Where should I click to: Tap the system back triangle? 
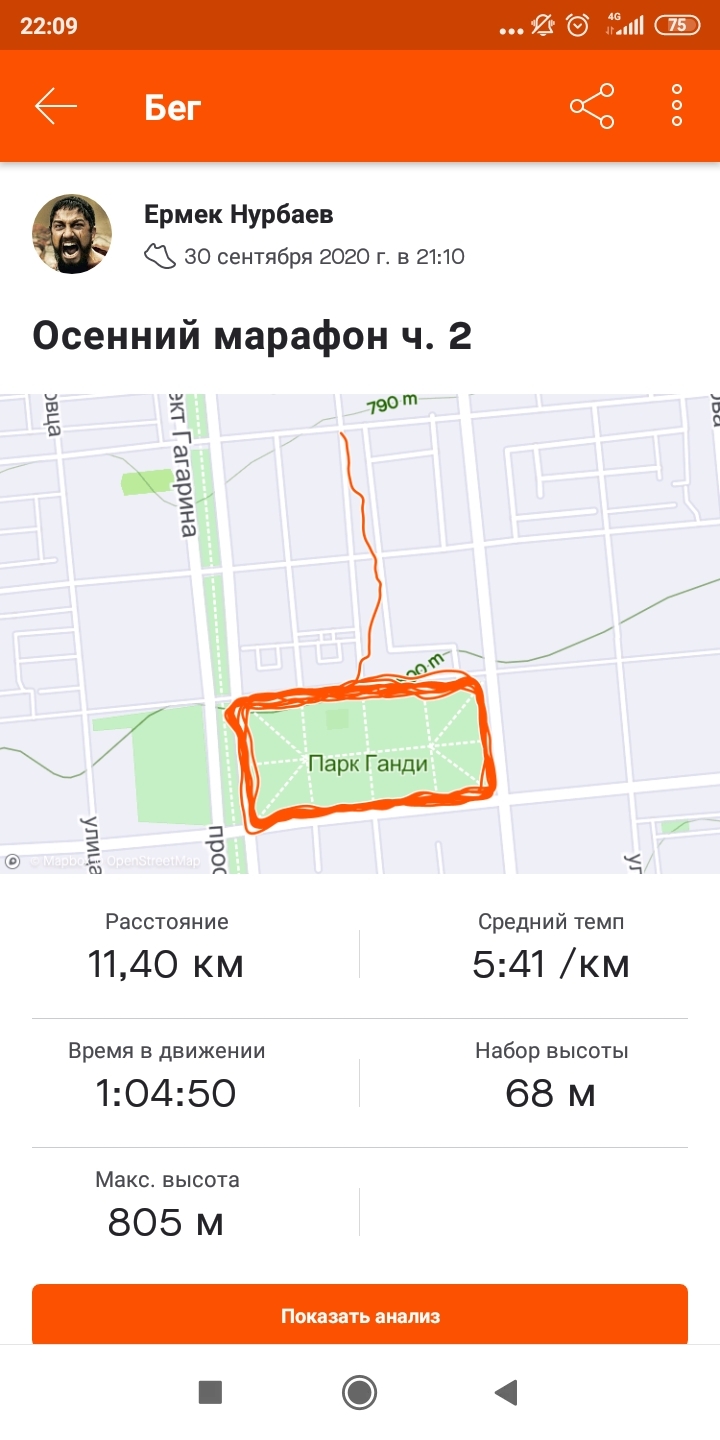(506, 1391)
